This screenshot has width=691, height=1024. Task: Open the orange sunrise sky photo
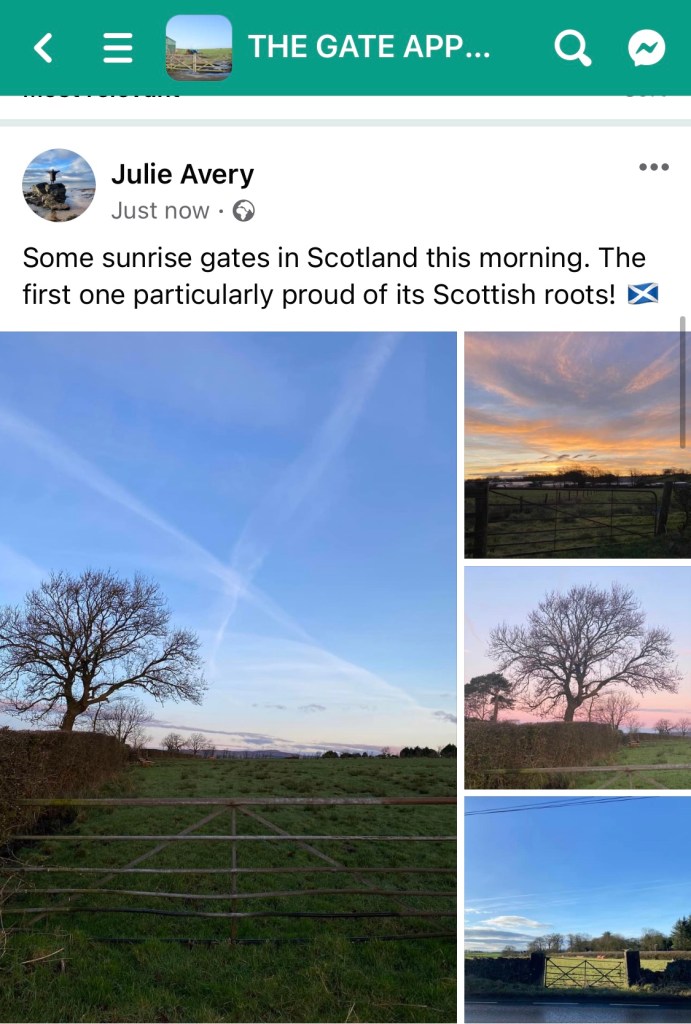(x=577, y=444)
